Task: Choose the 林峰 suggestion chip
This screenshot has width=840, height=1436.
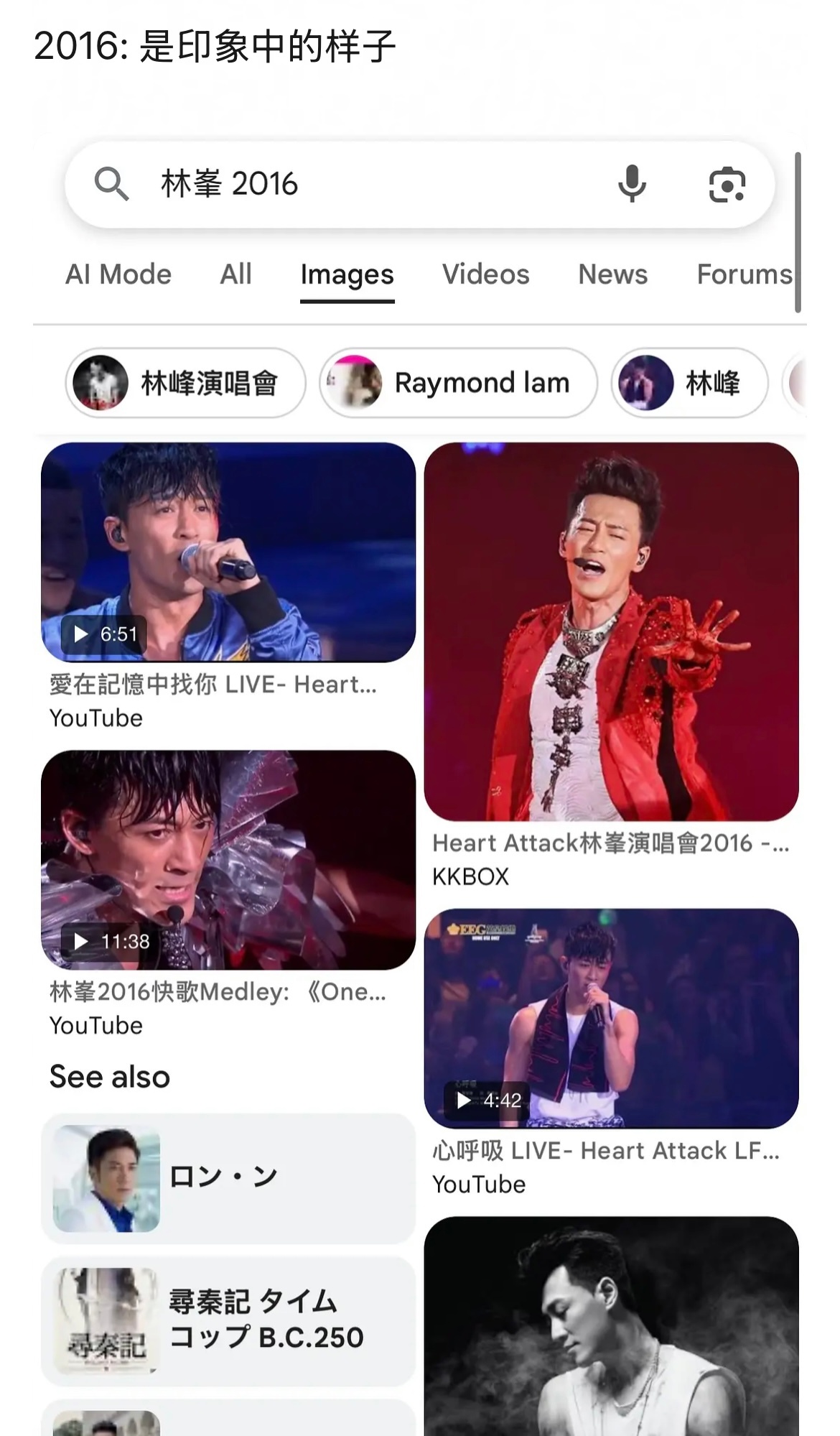Action: [689, 383]
